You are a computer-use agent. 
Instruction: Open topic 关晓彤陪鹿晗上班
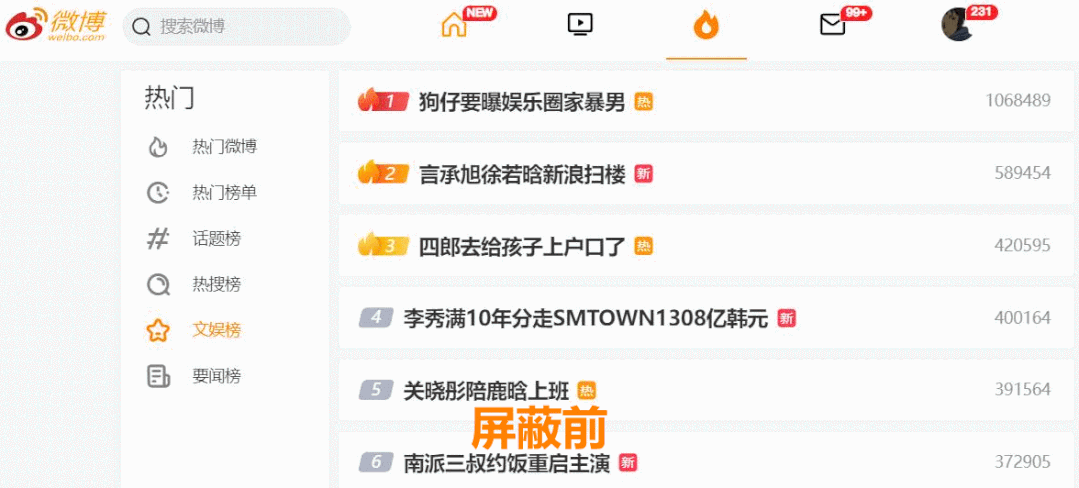(485, 391)
